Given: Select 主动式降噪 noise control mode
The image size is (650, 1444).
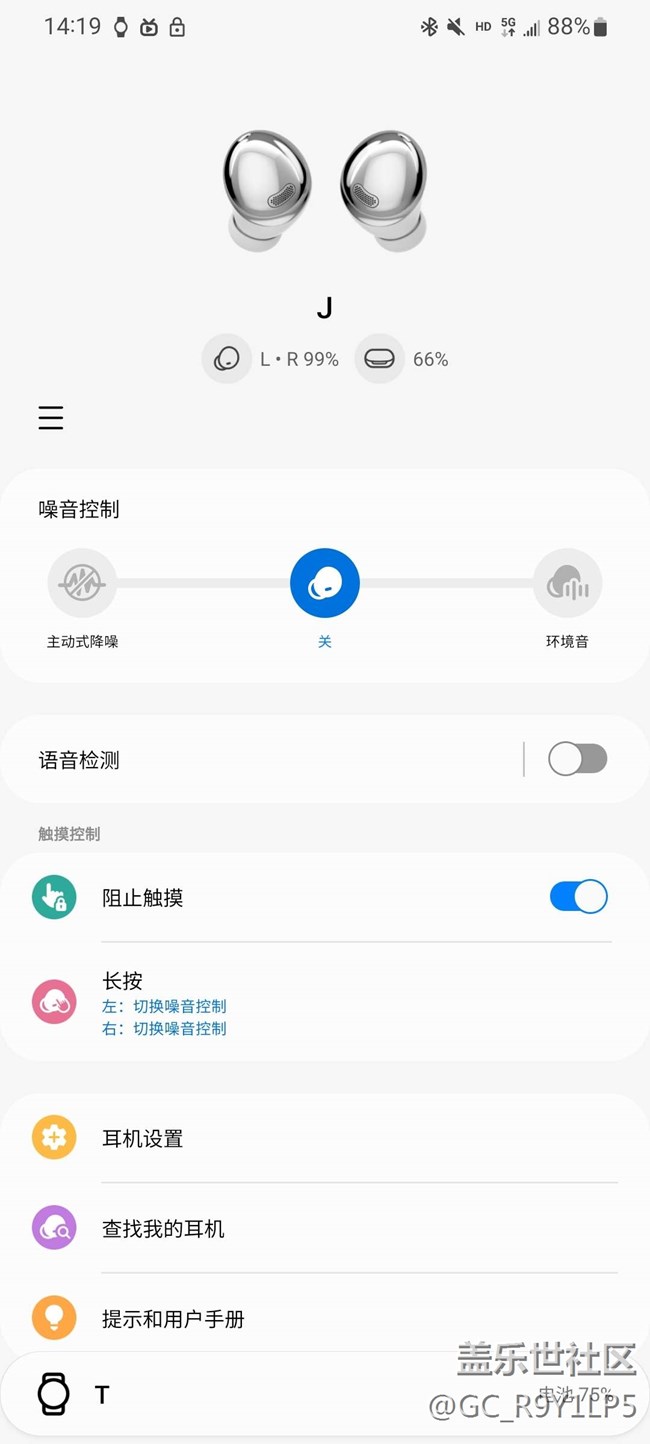Looking at the screenshot, I should [82, 583].
